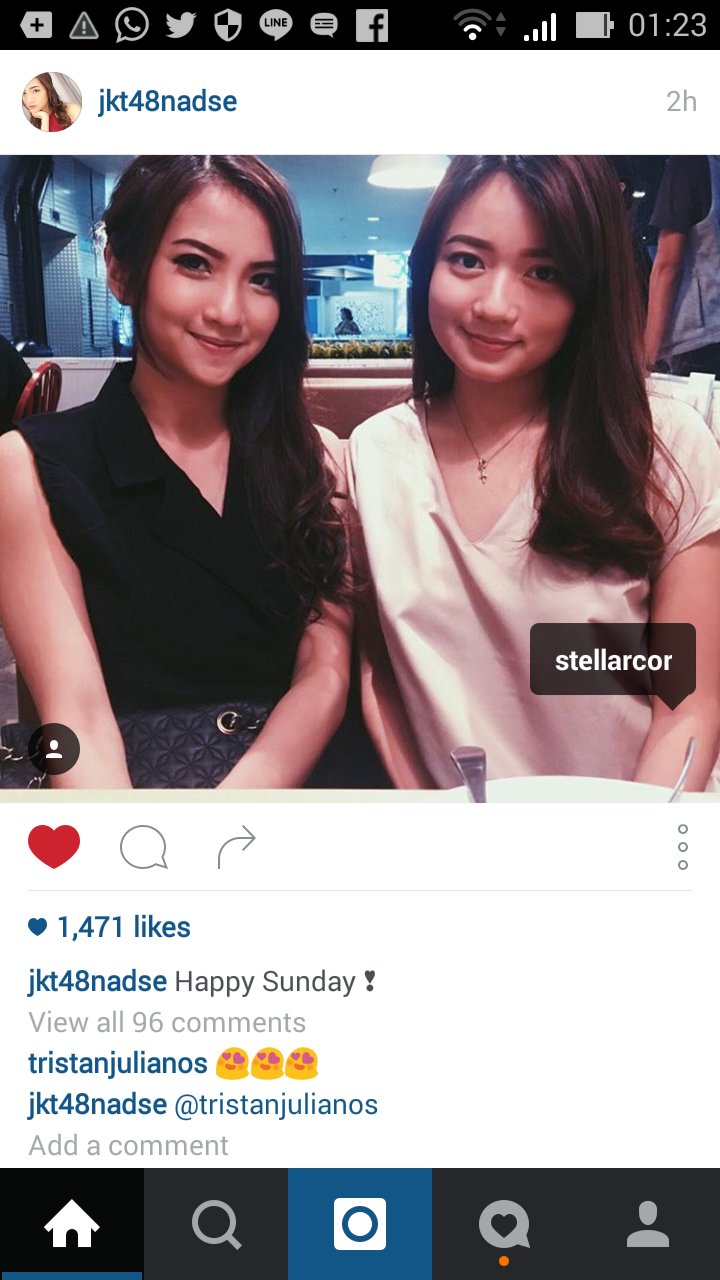Toggle tagged people icon on photo

tap(54, 749)
